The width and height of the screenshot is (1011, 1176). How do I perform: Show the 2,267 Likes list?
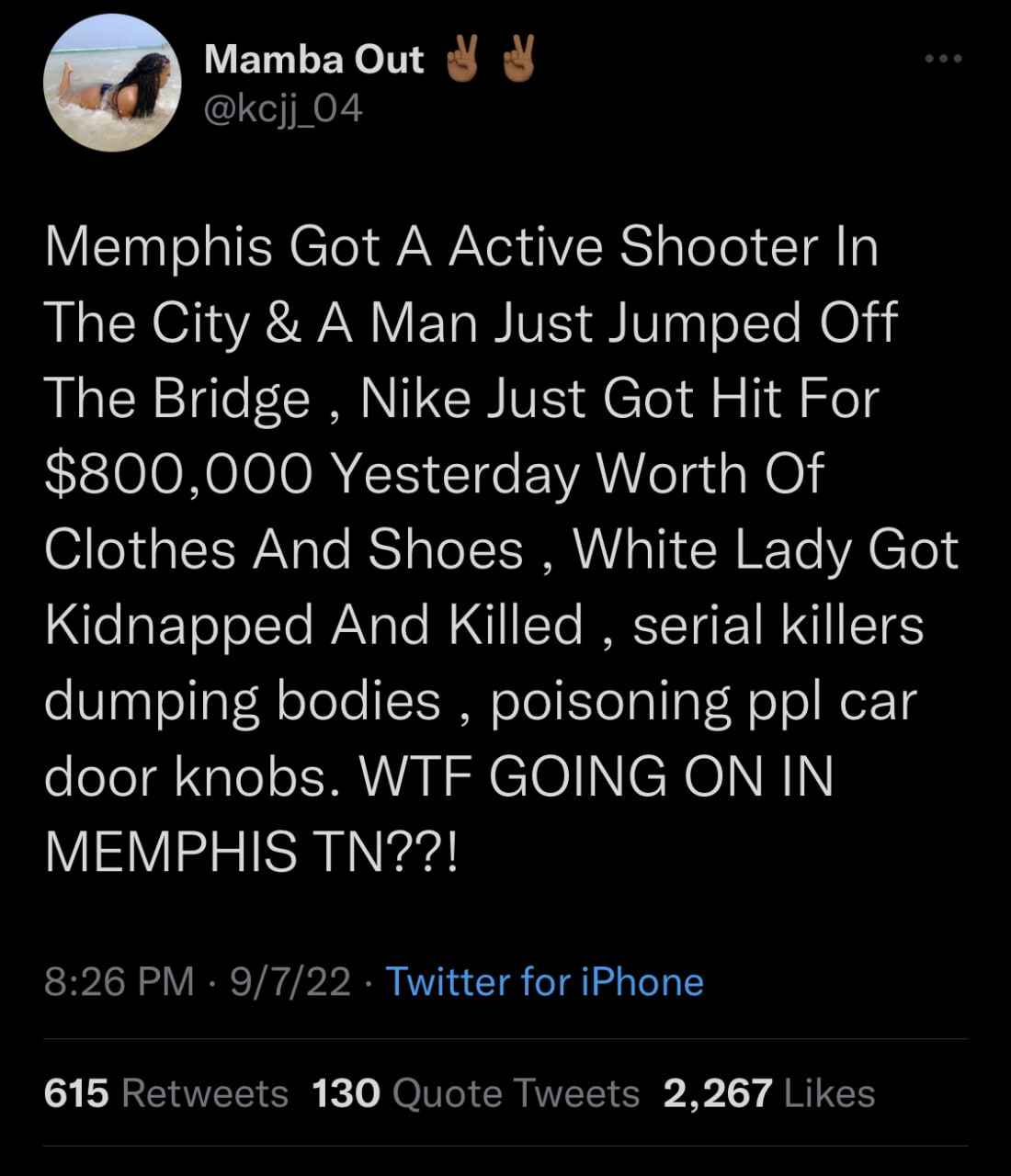(x=768, y=1093)
